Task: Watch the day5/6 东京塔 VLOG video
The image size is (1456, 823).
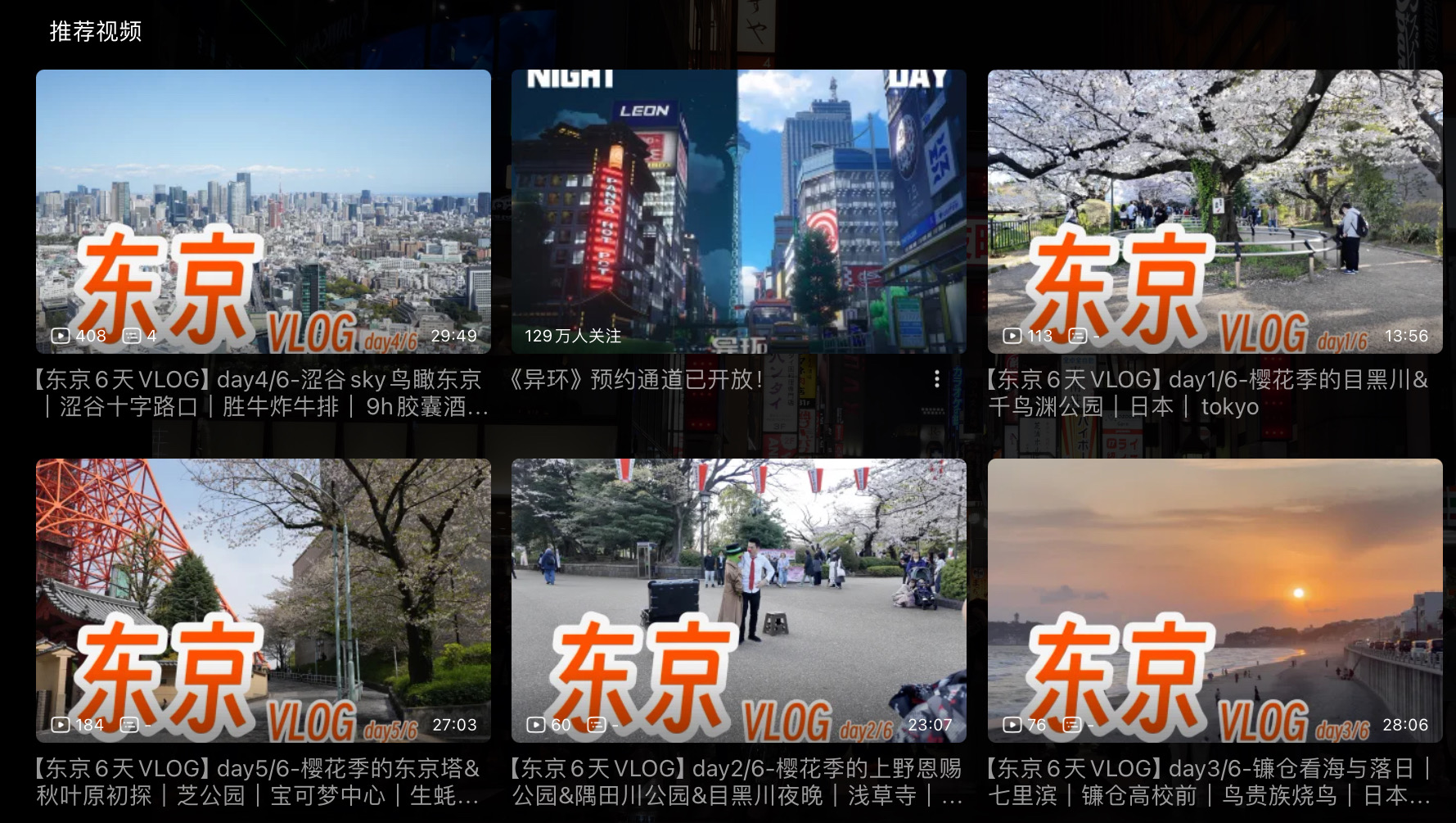Action: pos(263,600)
